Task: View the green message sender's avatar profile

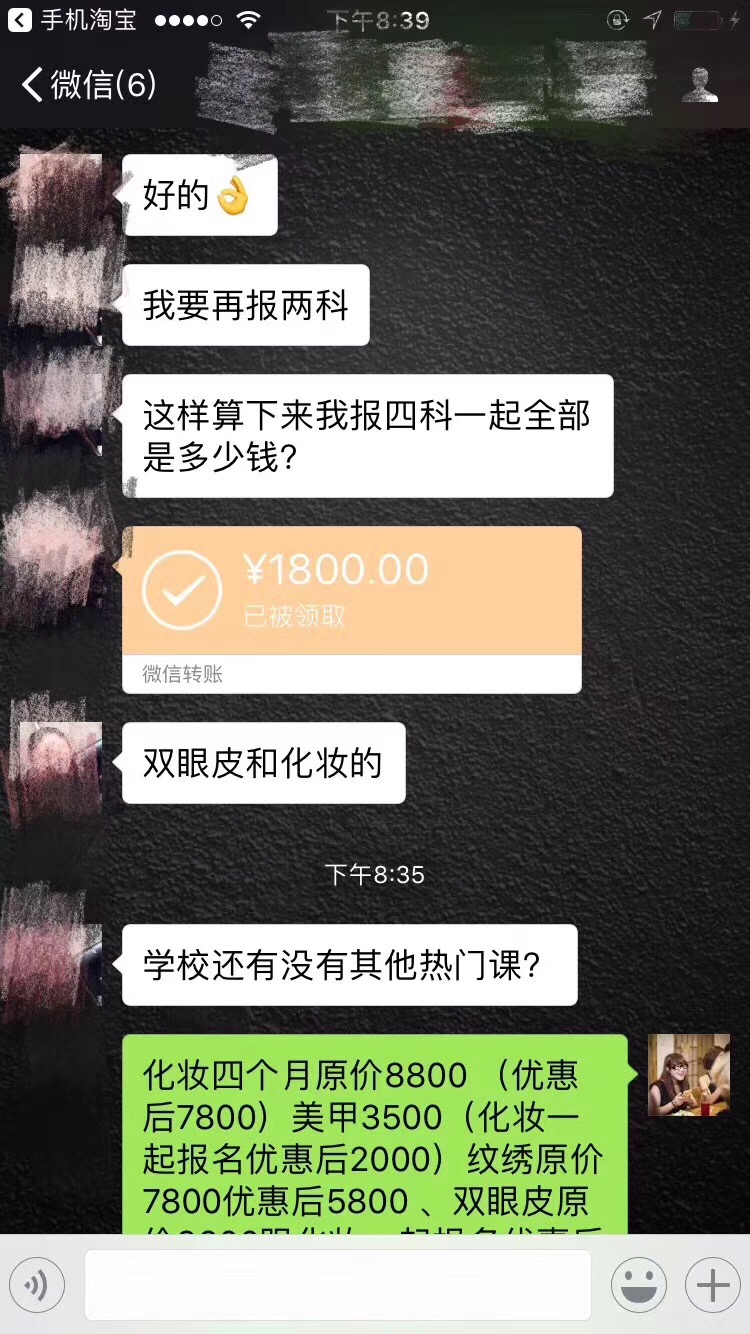Action: 688,1074
